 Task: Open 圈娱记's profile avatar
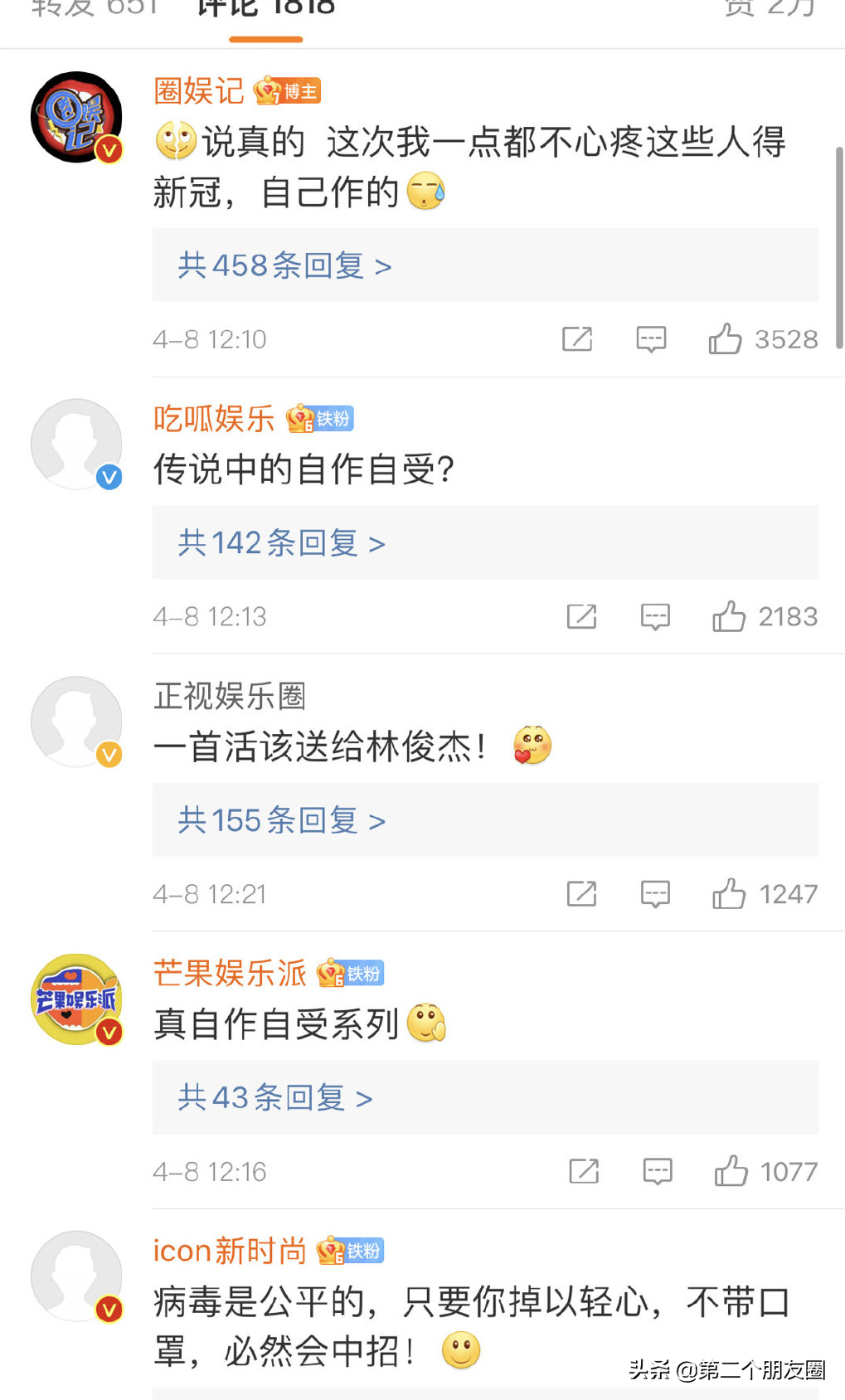click(x=76, y=117)
